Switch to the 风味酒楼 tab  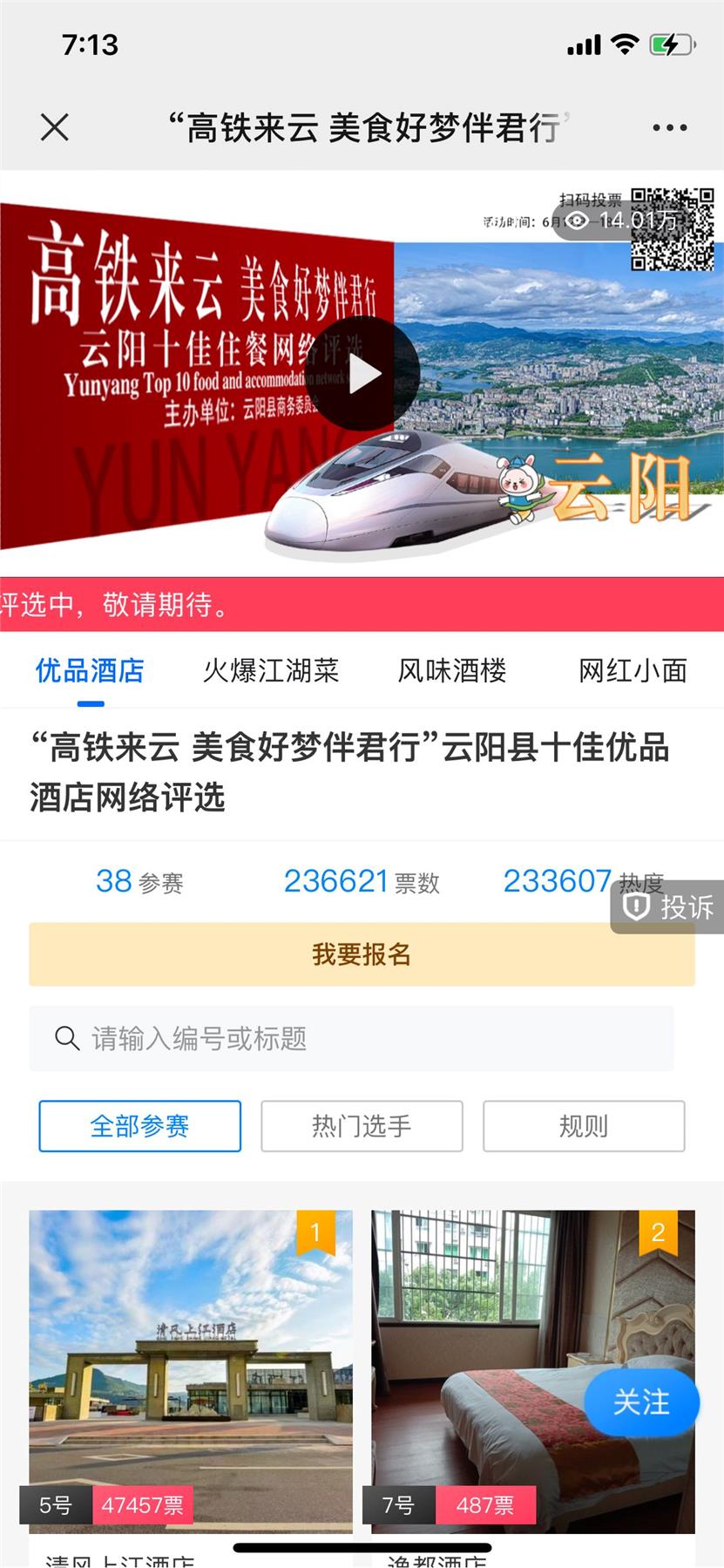coord(451,670)
